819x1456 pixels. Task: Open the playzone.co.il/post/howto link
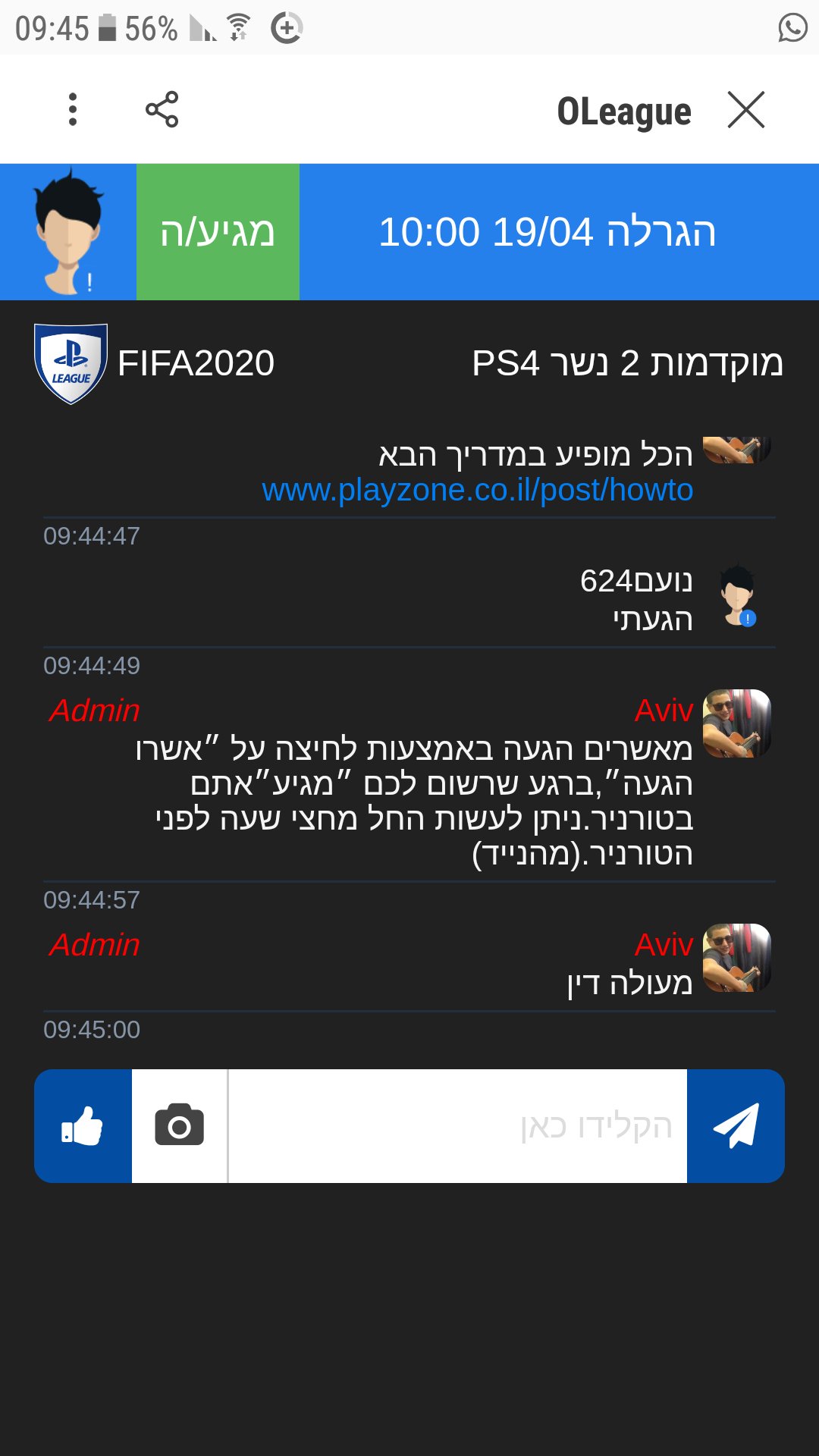[x=478, y=490]
